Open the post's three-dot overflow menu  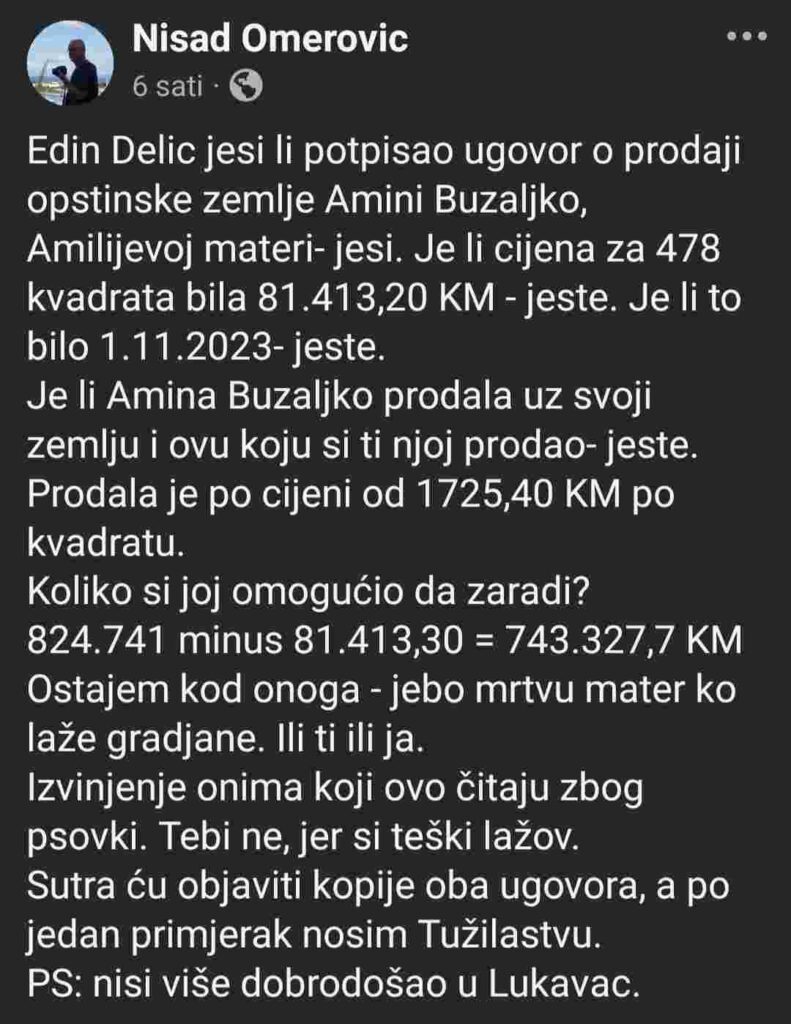pyautogui.click(x=746, y=38)
